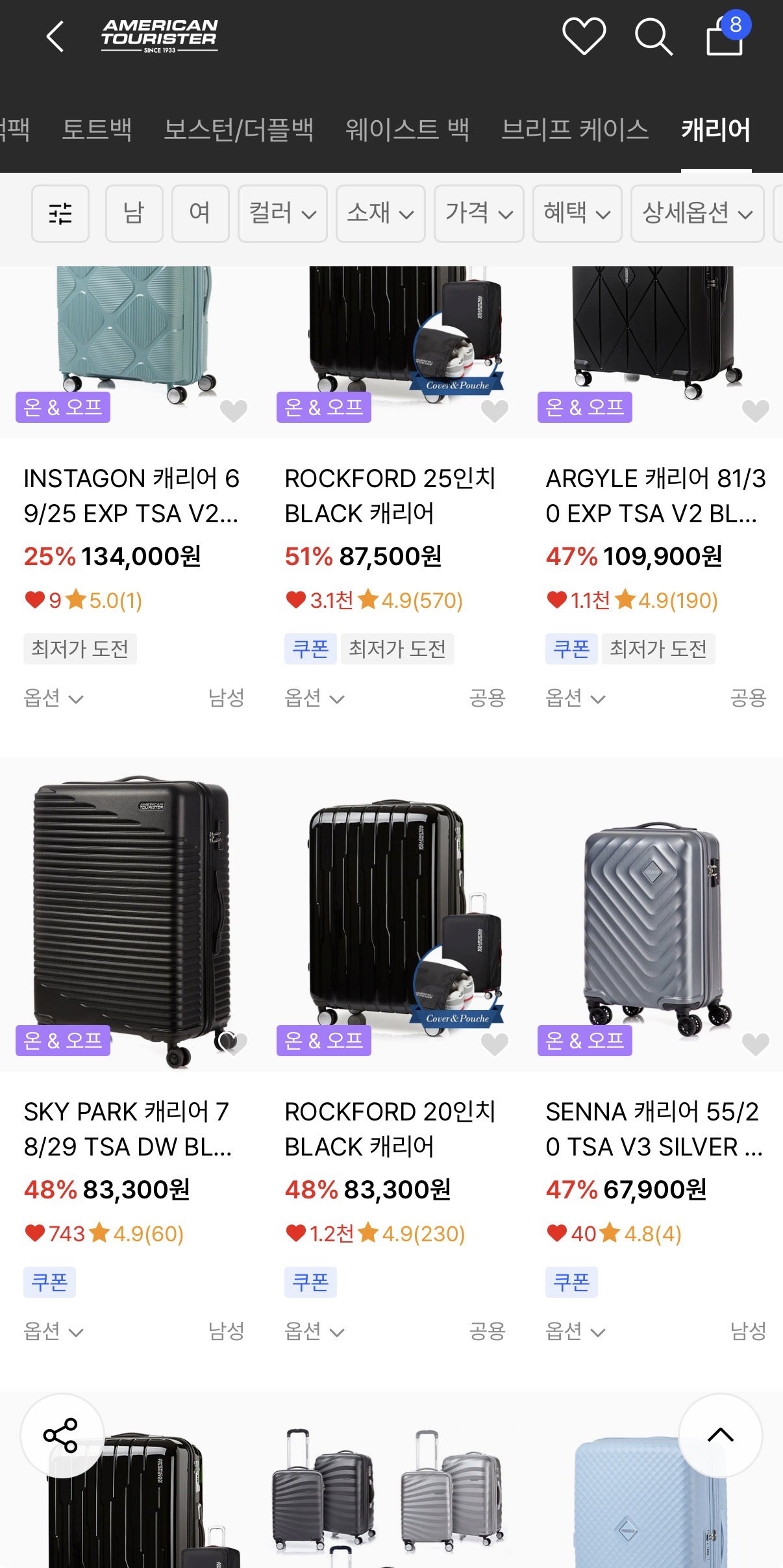The image size is (783, 1568).
Task: Switch to the 토트백 category tab
Action: [x=97, y=130]
